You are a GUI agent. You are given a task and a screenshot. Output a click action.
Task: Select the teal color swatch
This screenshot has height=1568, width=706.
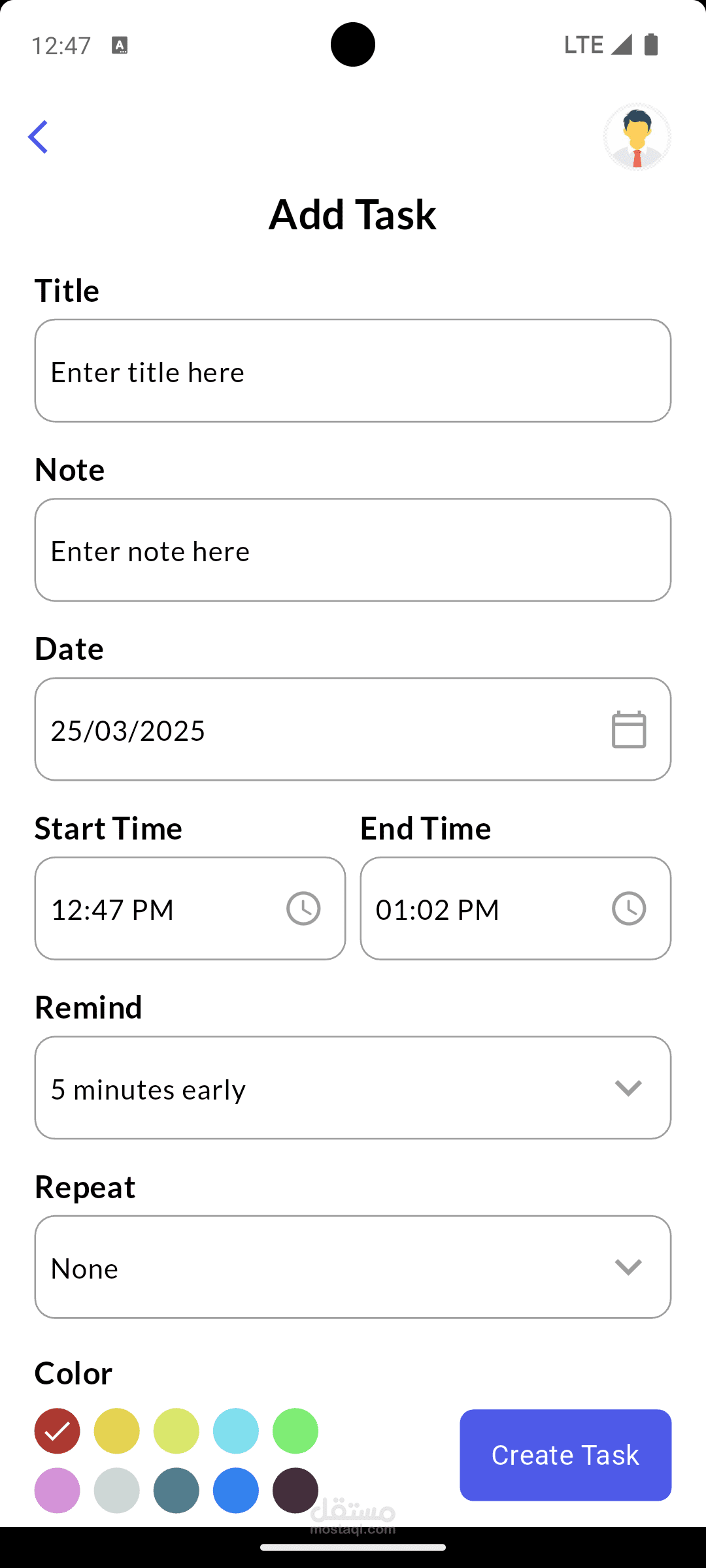(x=176, y=1491)
